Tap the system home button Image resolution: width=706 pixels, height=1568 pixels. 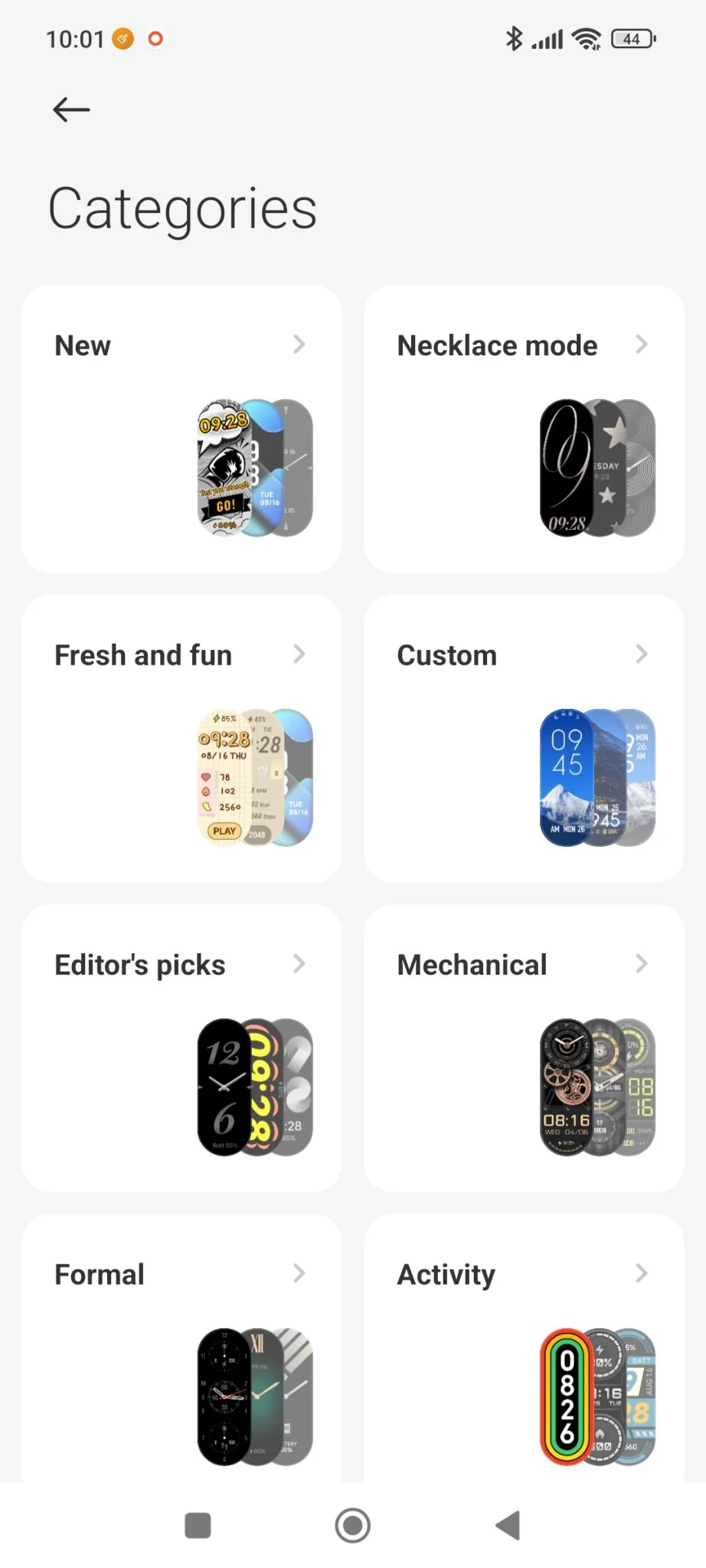click(x=352, y=1525)
